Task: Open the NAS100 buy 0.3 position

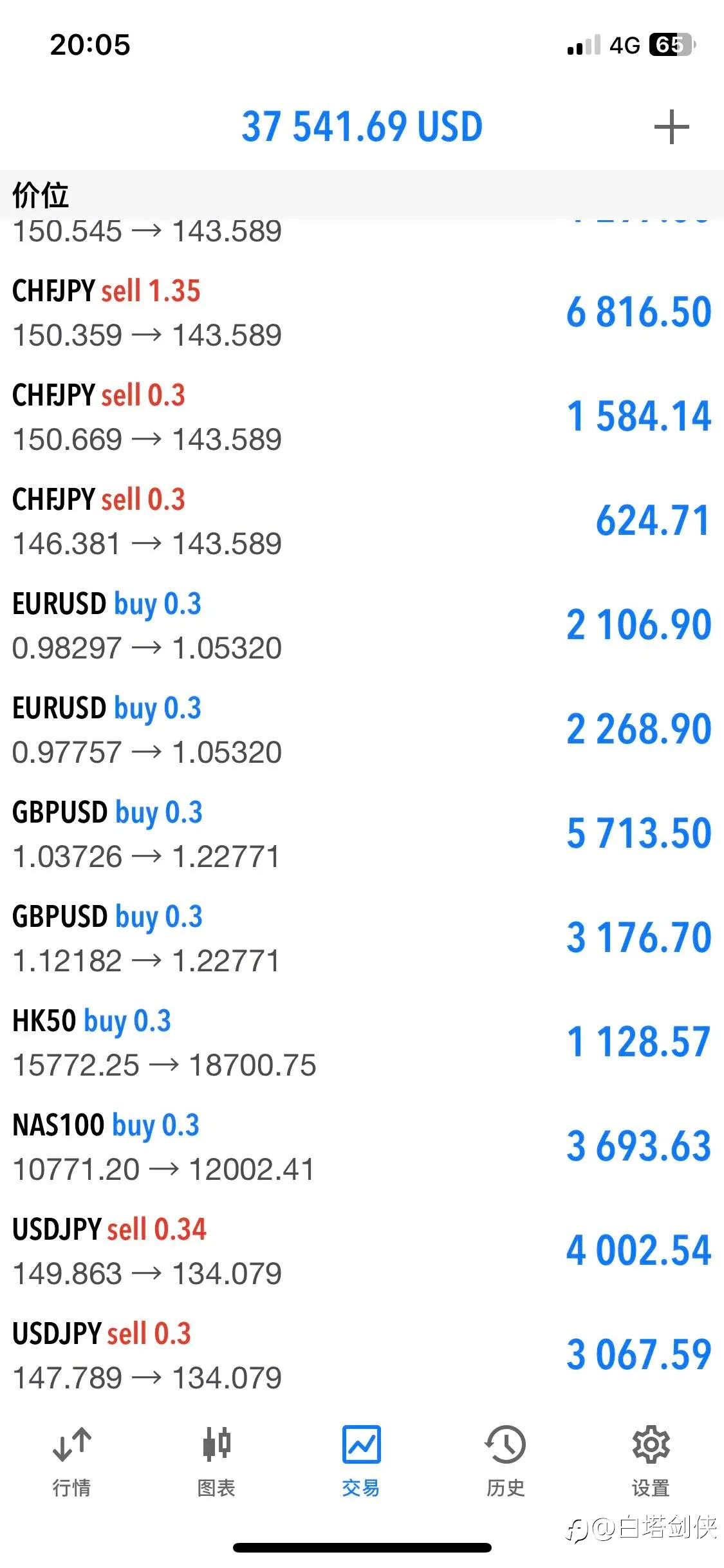Action: (362, 1147)
